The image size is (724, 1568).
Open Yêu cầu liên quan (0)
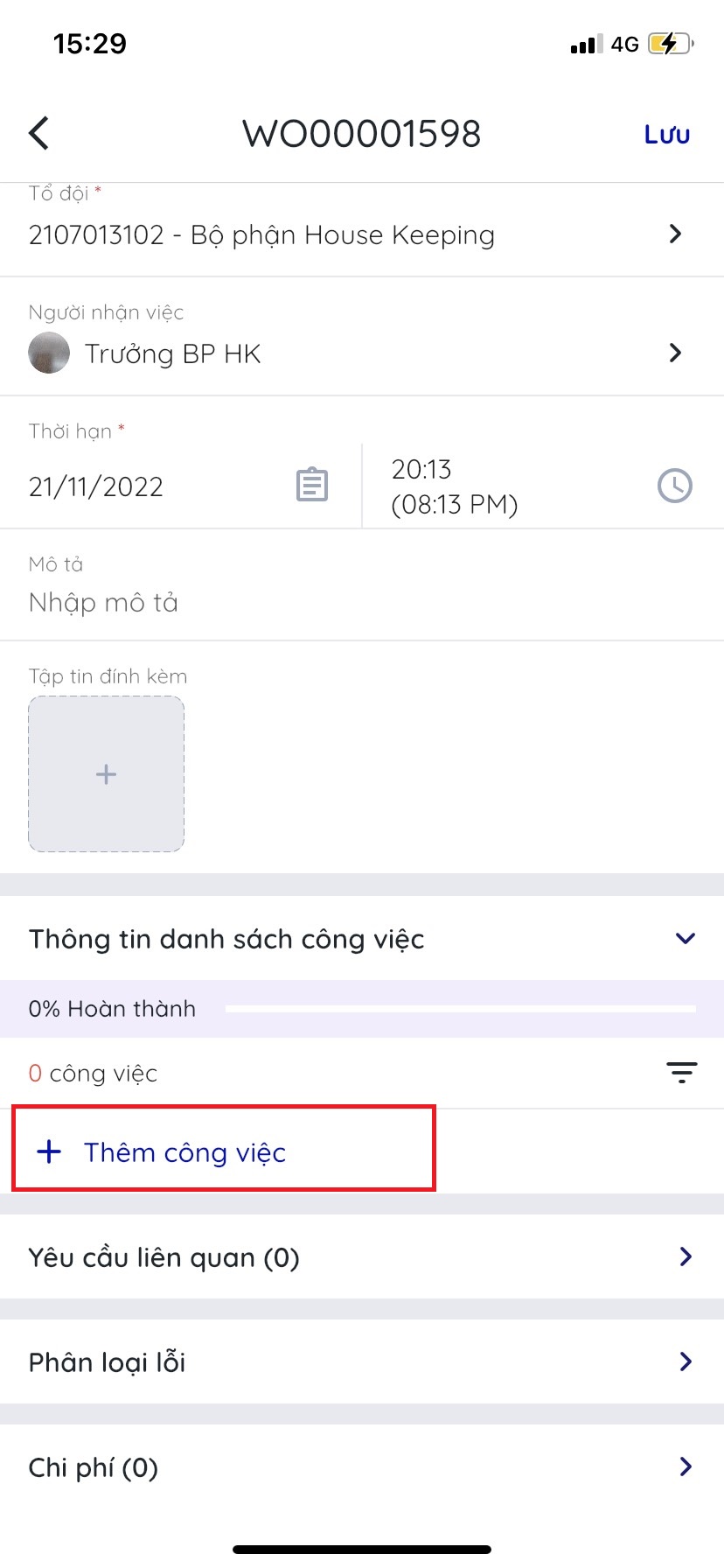coord(361,1257)
